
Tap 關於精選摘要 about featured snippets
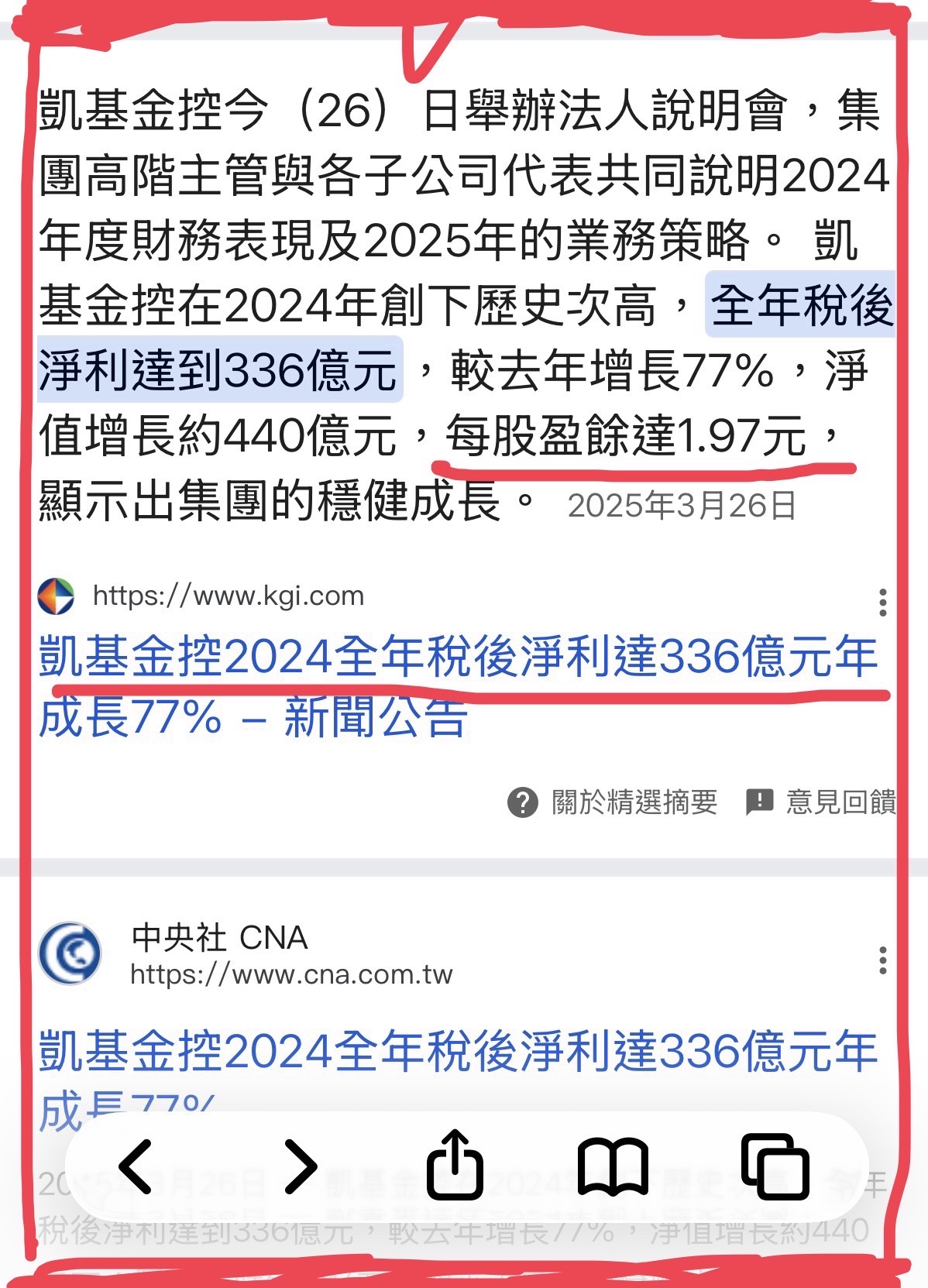614,802
